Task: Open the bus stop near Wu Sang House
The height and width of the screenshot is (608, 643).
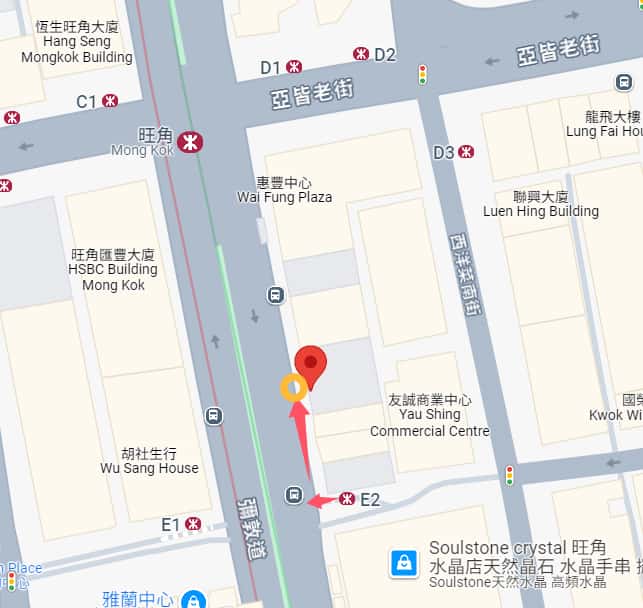Action: 212,415
